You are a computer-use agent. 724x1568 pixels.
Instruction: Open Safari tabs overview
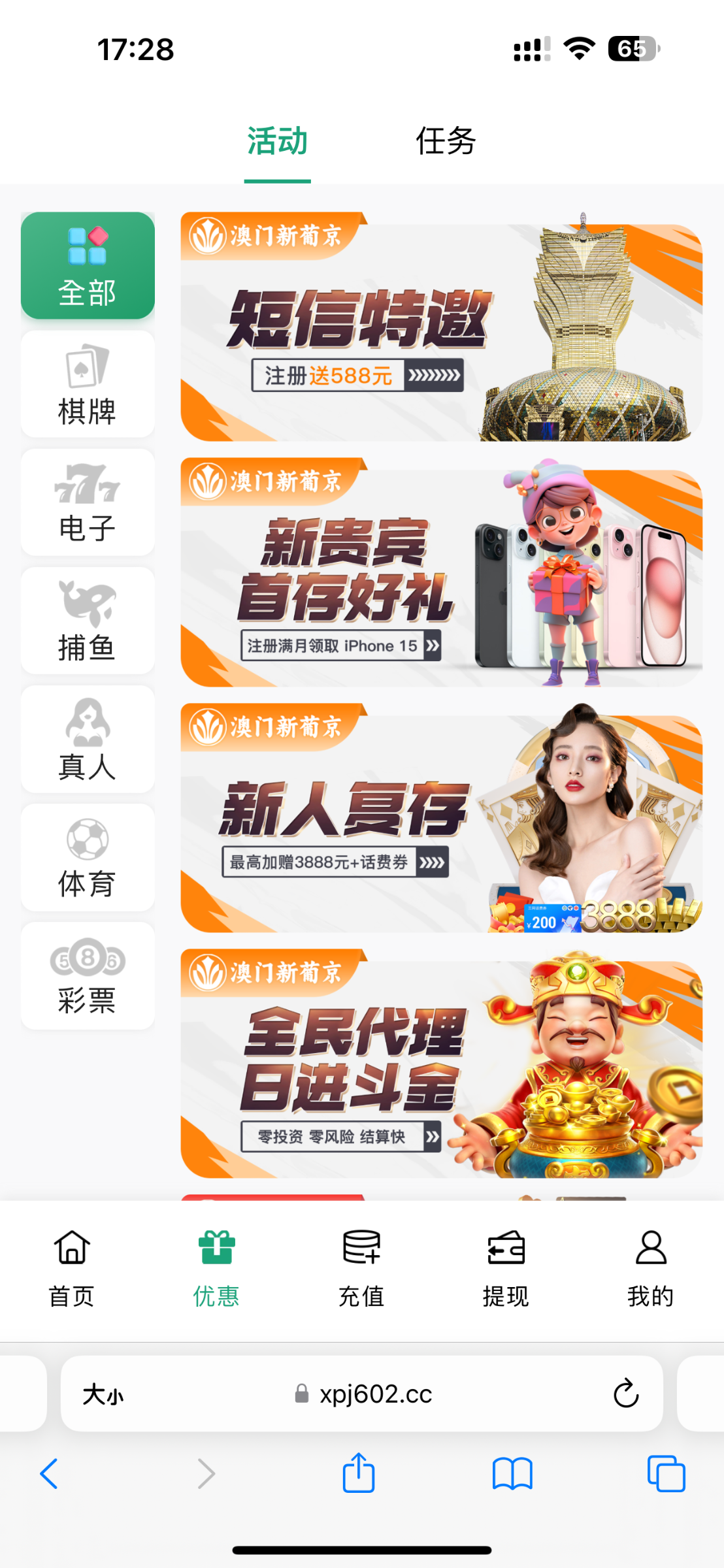pyautogui.click(x=666, y=1474)
